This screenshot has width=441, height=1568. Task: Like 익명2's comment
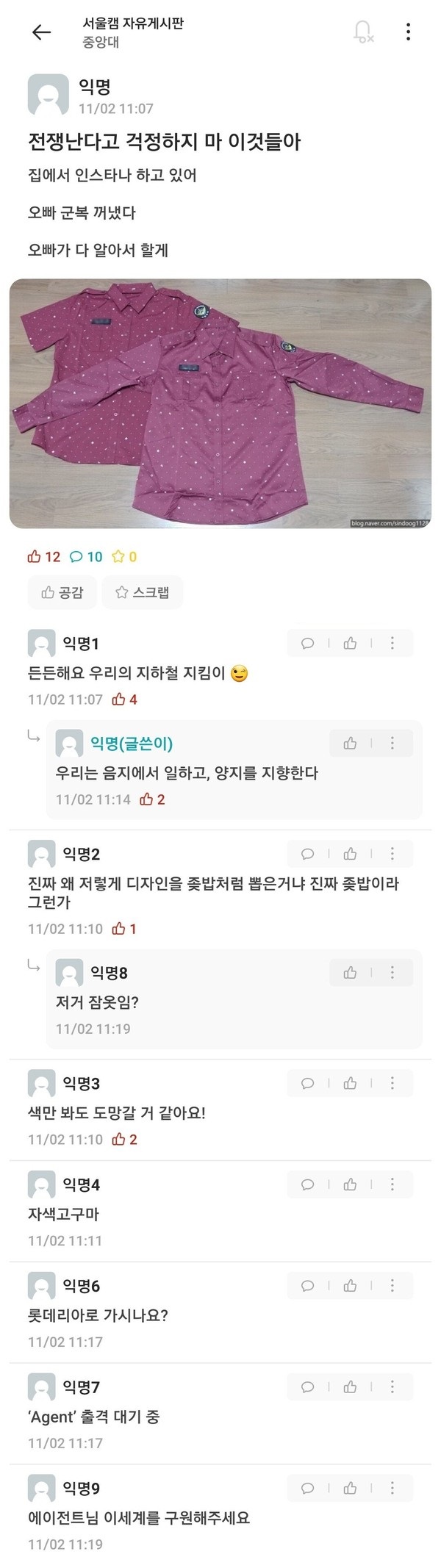point(350,854)
